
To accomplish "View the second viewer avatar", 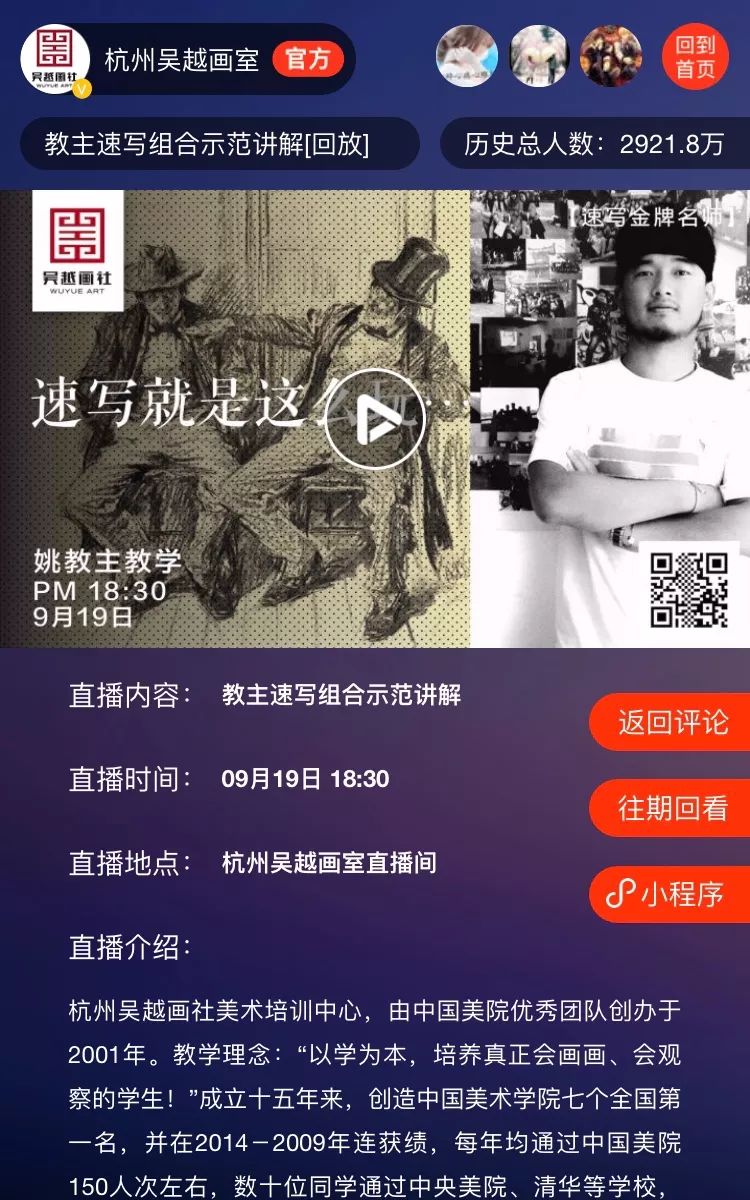I will (x=539, y=57).
